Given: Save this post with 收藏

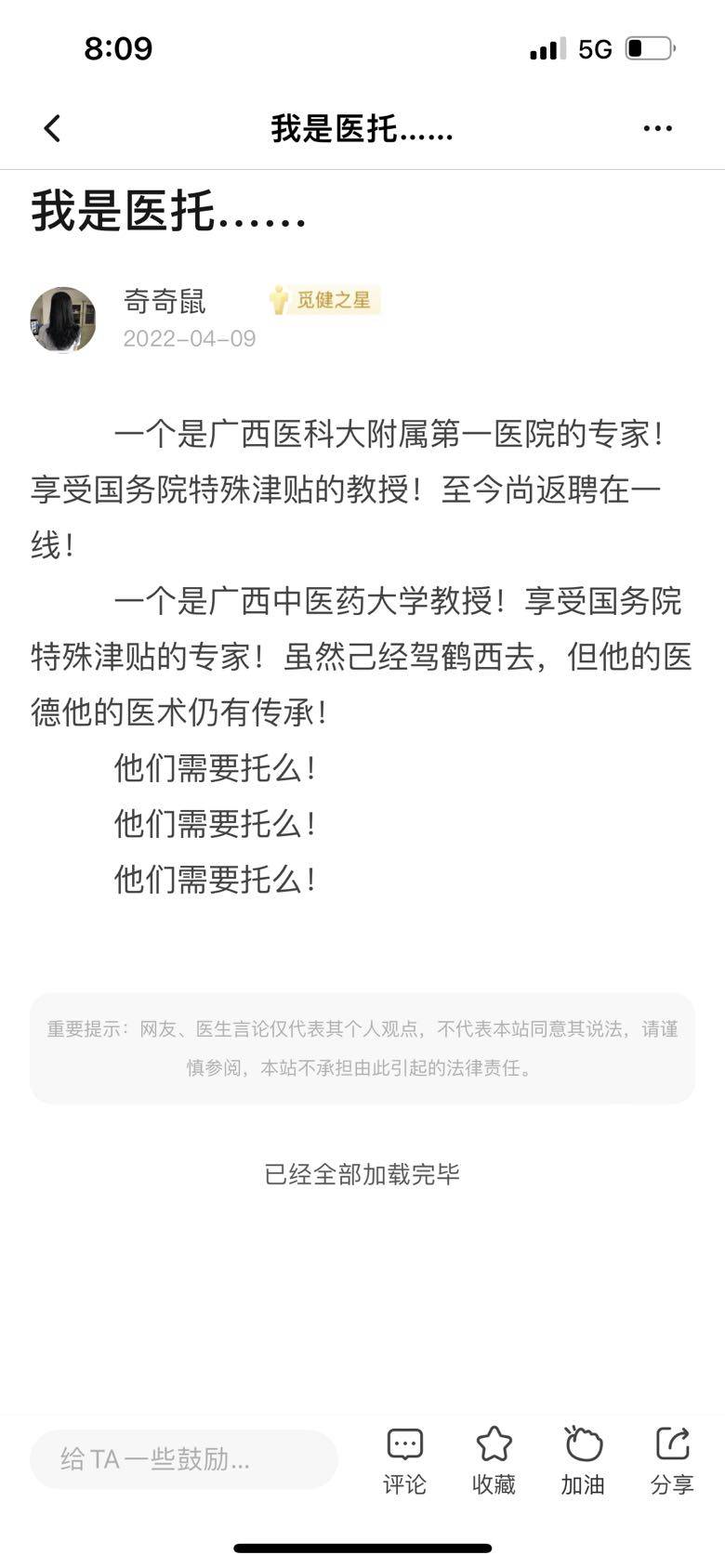Looking at the screenshot, I should tap(494, 1460).
